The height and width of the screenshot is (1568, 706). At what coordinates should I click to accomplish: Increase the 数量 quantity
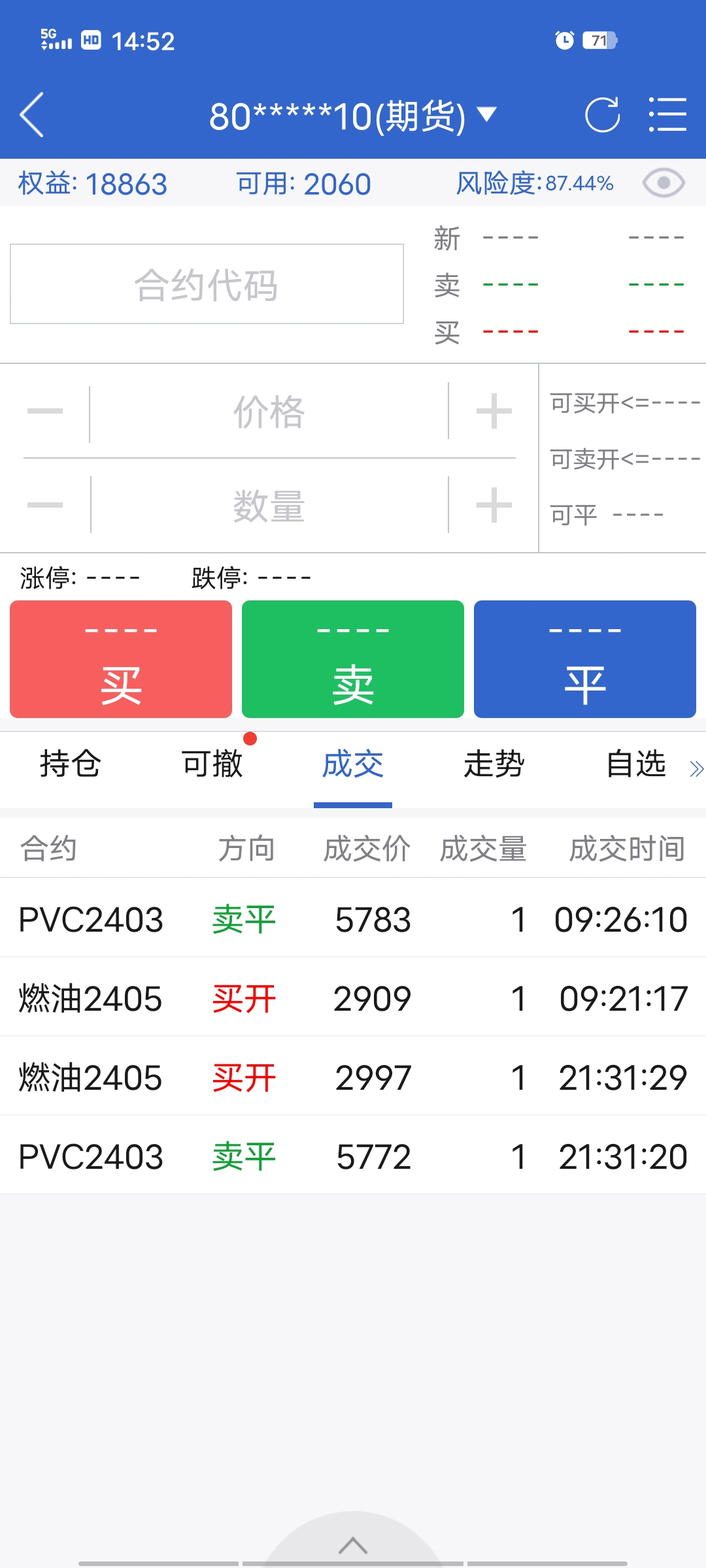tap(494, 506)
